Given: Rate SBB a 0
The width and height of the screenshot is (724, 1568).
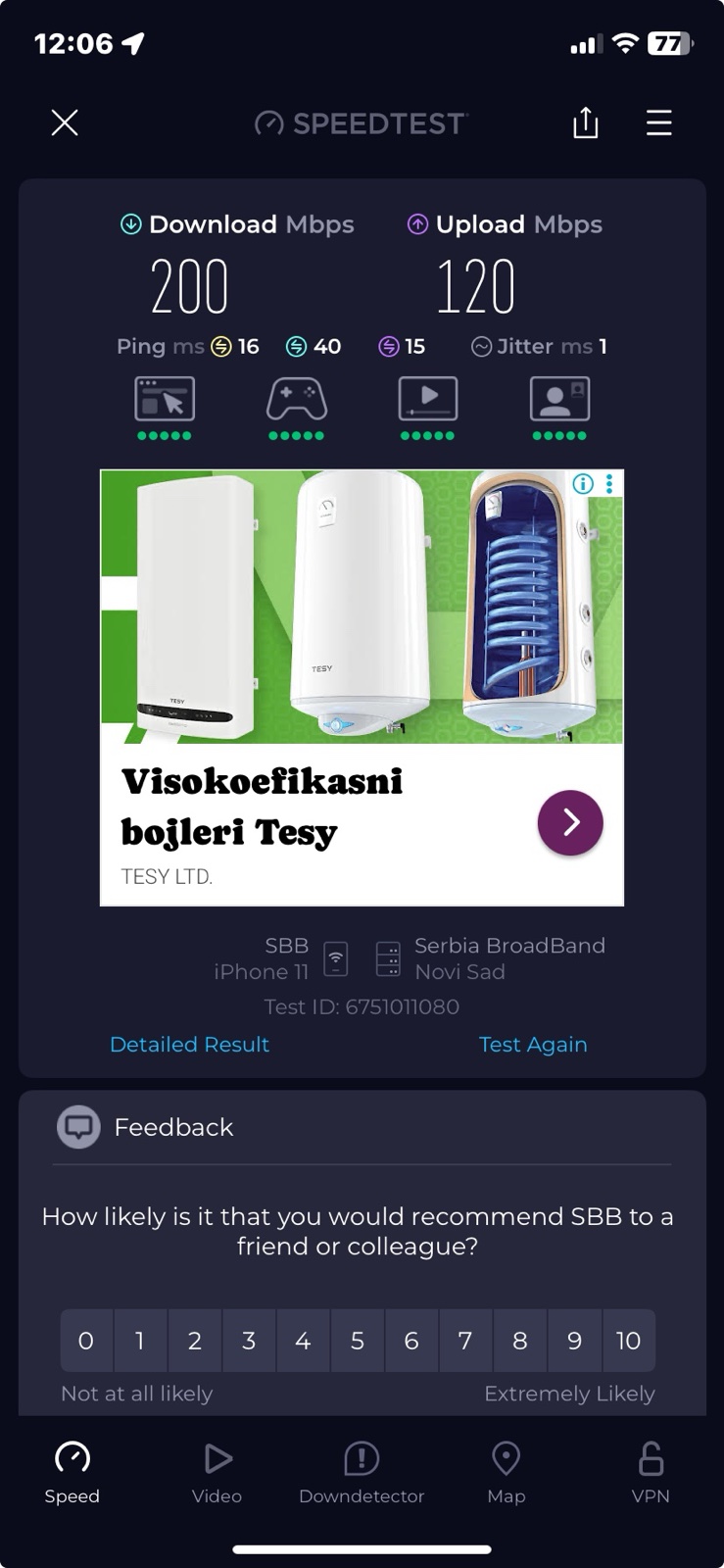Looking at the screenshot, I should pyautogui.click(x=86, y=1340).
